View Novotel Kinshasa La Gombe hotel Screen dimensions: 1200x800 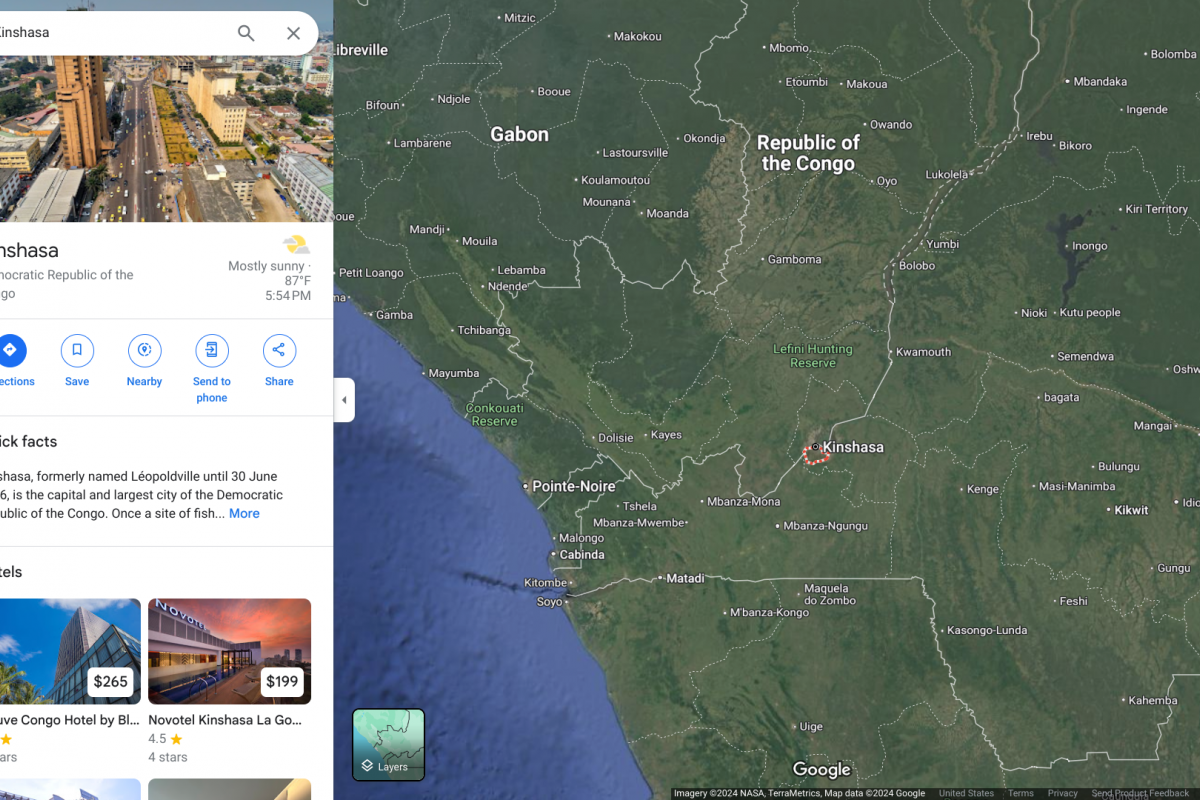click(229, 651)
